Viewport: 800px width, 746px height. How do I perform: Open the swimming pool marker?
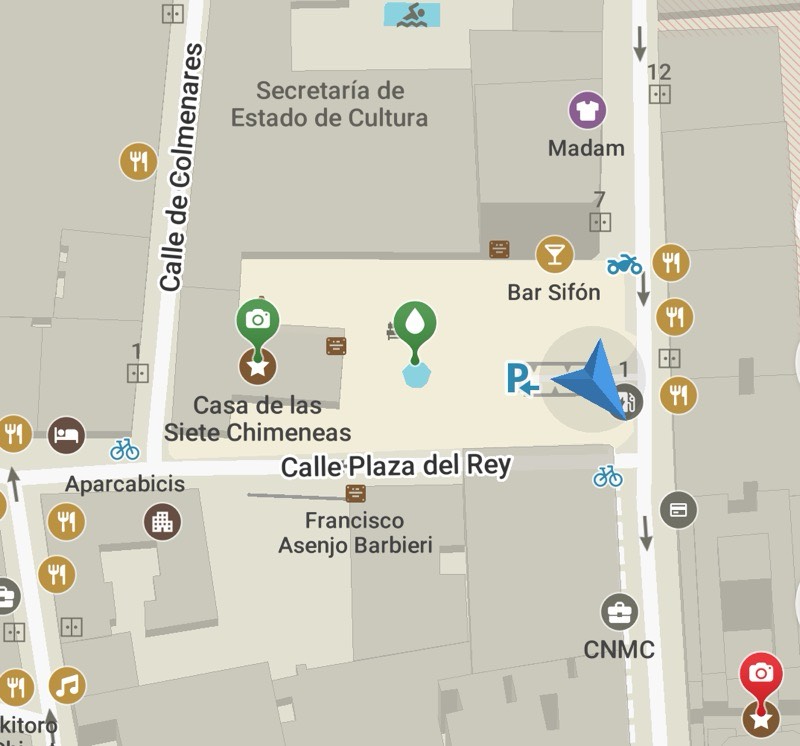coord(411,14)
